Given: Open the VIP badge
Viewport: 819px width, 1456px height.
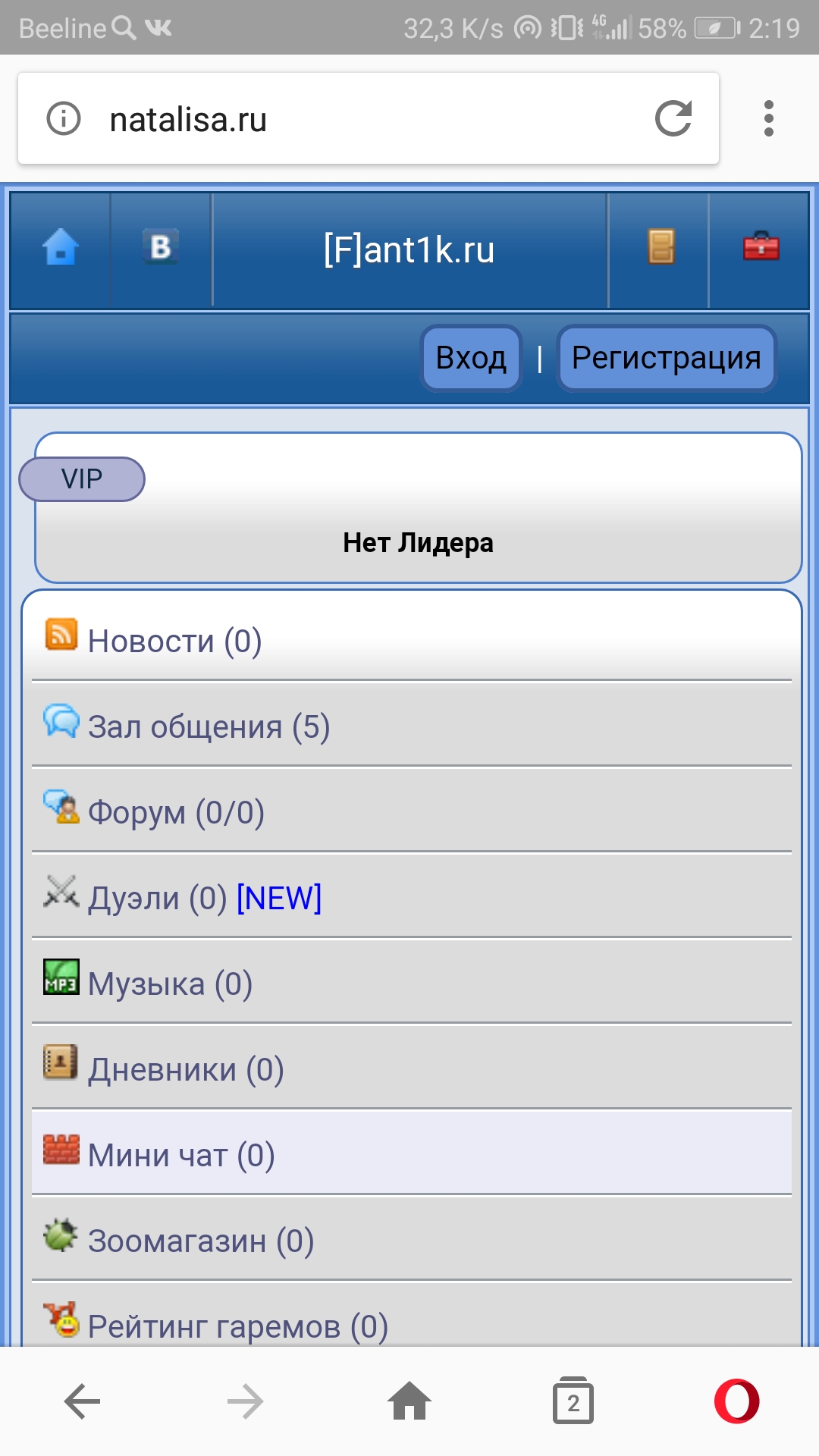Looking at the screenshot, I should pos(82,479).
